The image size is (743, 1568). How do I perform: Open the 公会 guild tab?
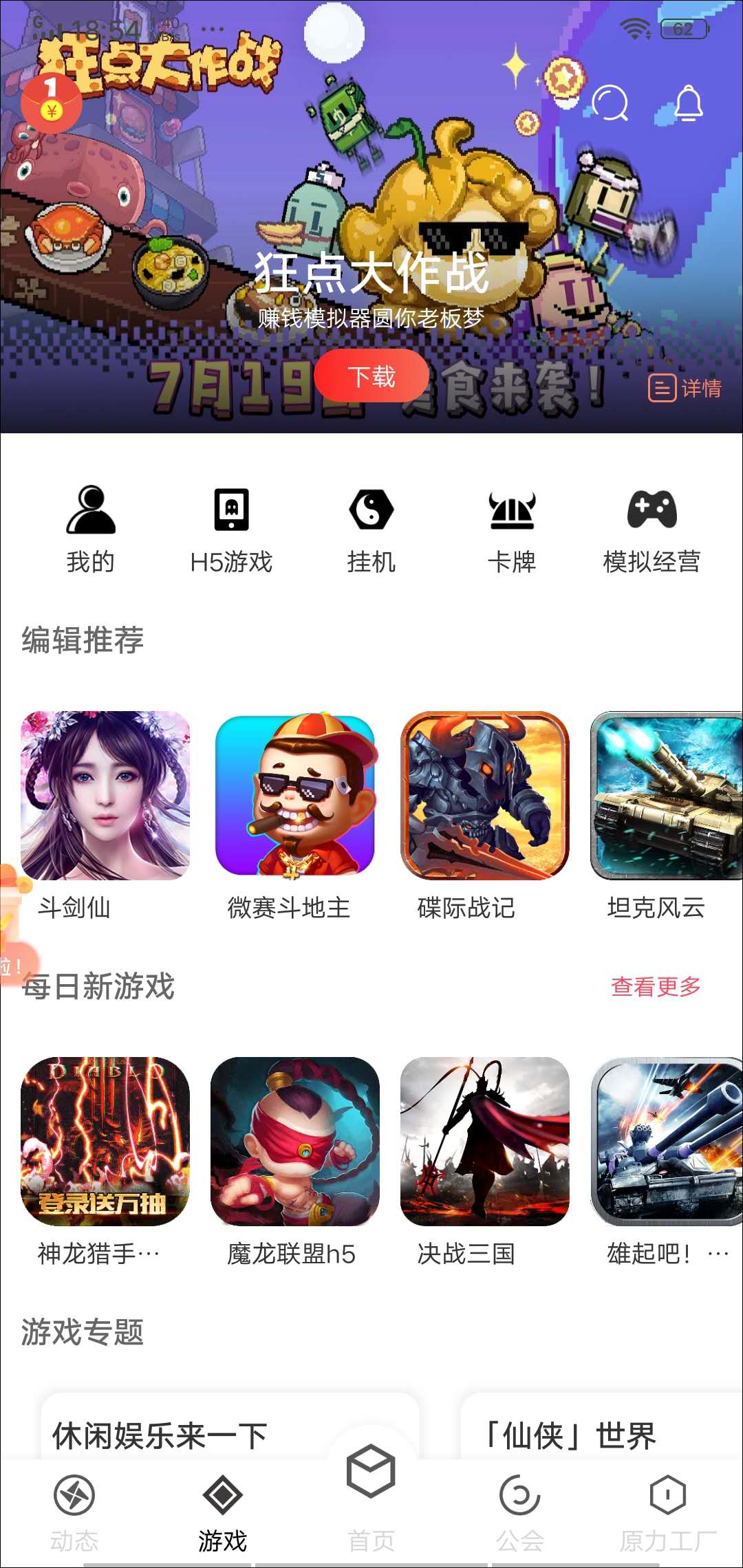click(520, 1506)
